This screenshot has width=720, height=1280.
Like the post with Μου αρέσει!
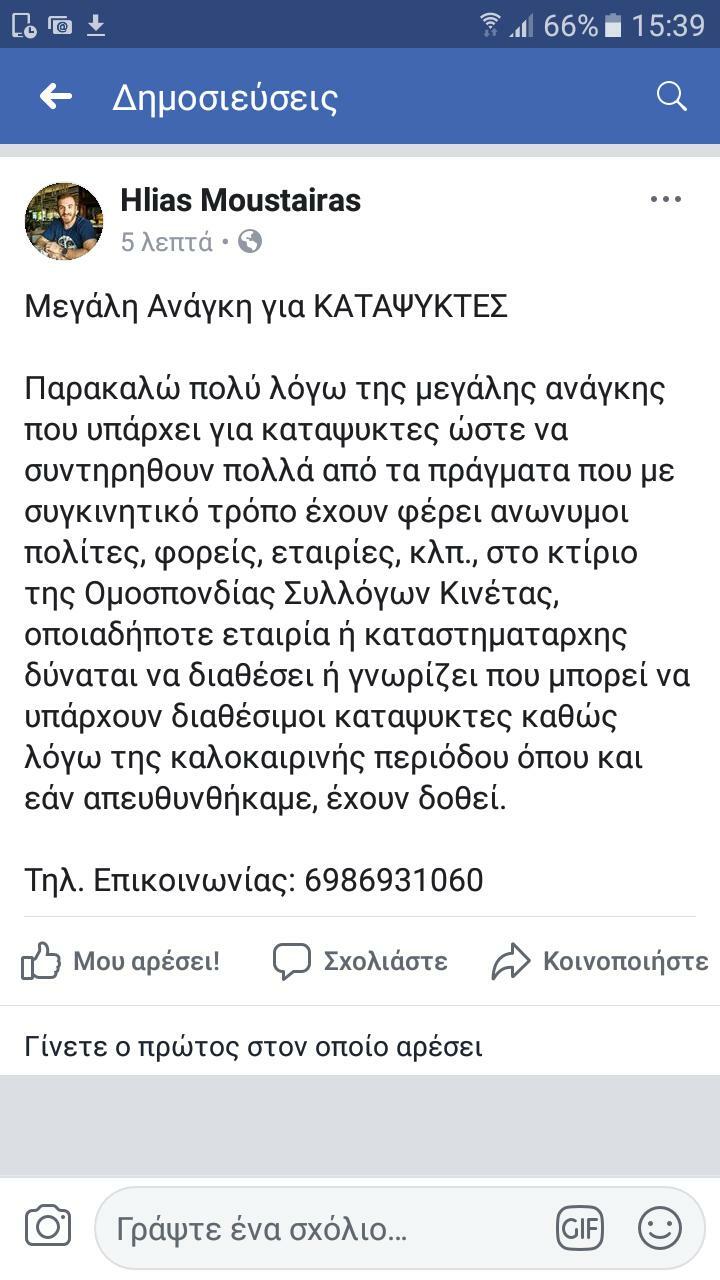(121, 962)
